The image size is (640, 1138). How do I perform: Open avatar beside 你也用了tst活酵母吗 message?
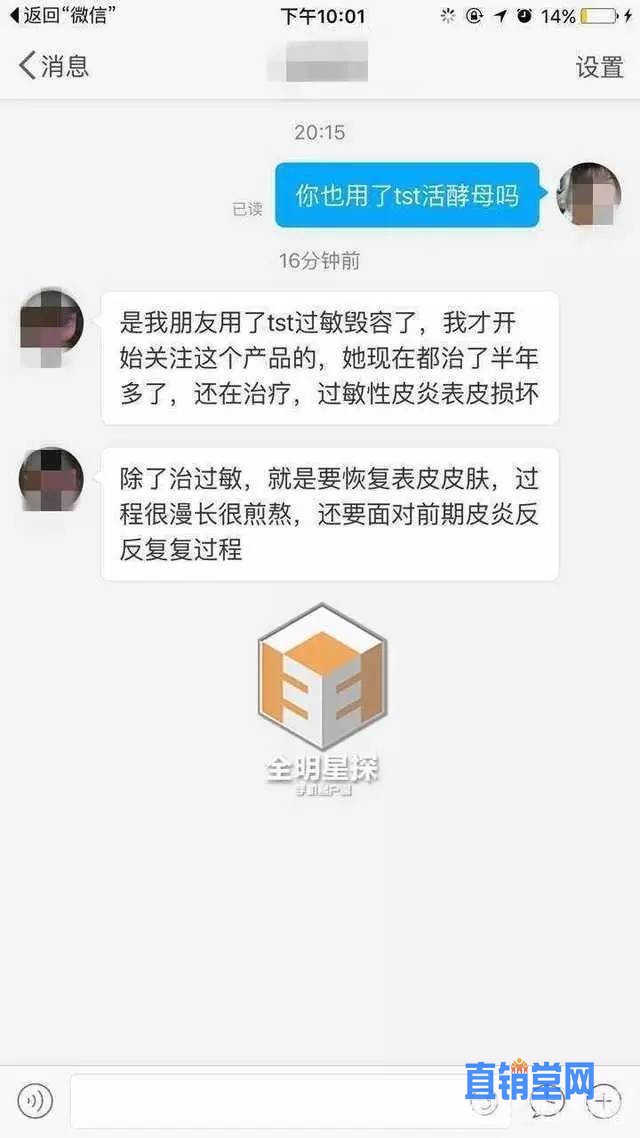(587, 194)
